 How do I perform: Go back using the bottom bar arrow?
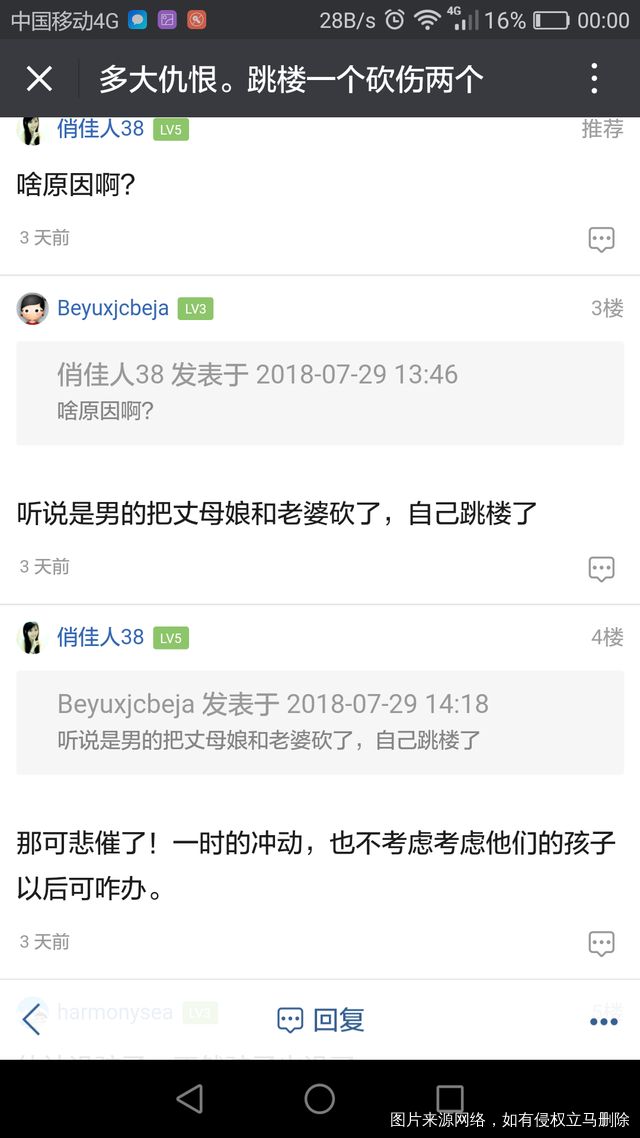pyautogui.click(x=32, y=1020)
